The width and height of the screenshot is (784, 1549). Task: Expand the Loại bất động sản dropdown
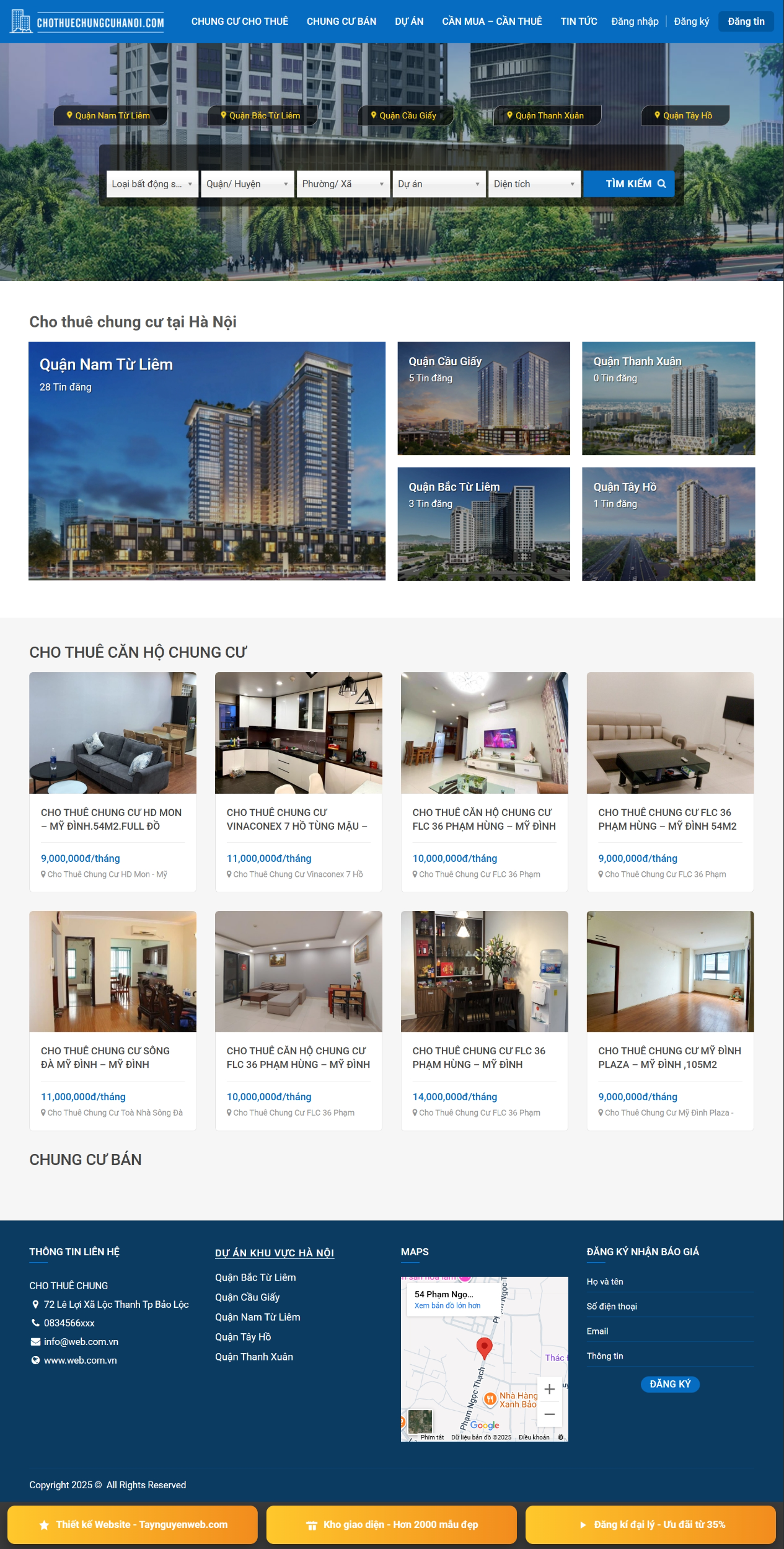152,184
